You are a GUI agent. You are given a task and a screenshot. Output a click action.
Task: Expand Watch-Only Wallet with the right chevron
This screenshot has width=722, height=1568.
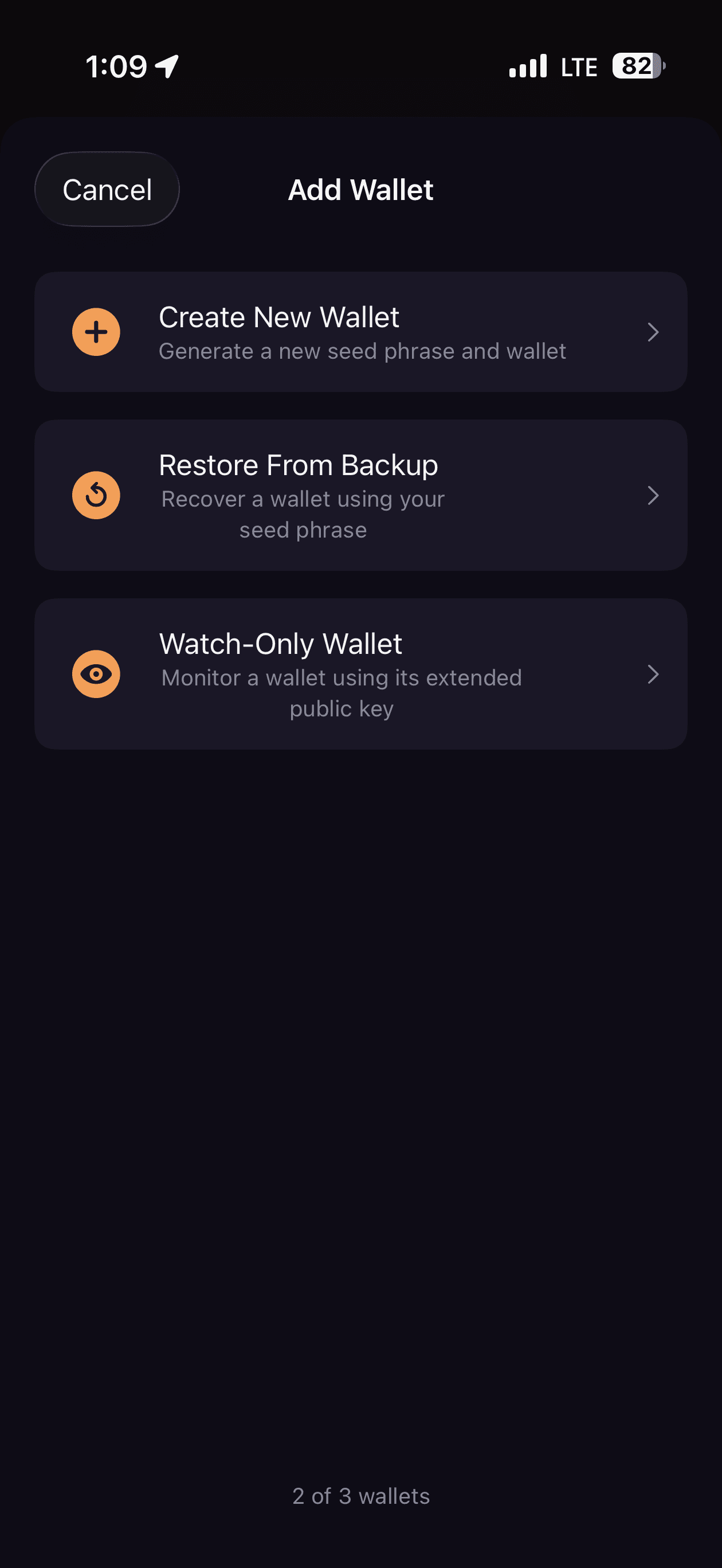(x=653, y=675)
